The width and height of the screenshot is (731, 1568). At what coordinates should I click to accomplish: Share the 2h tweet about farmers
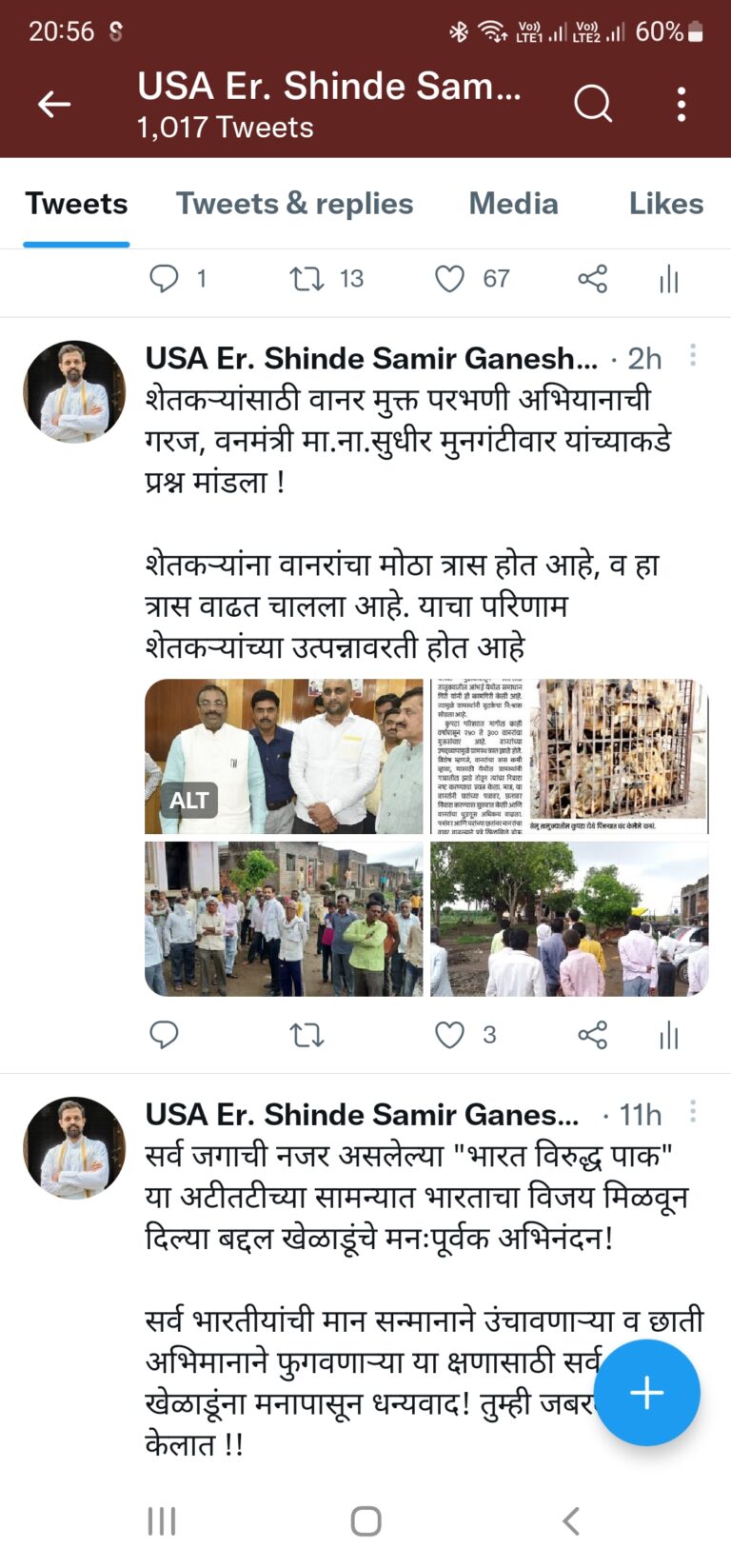tap(592, 1035)
